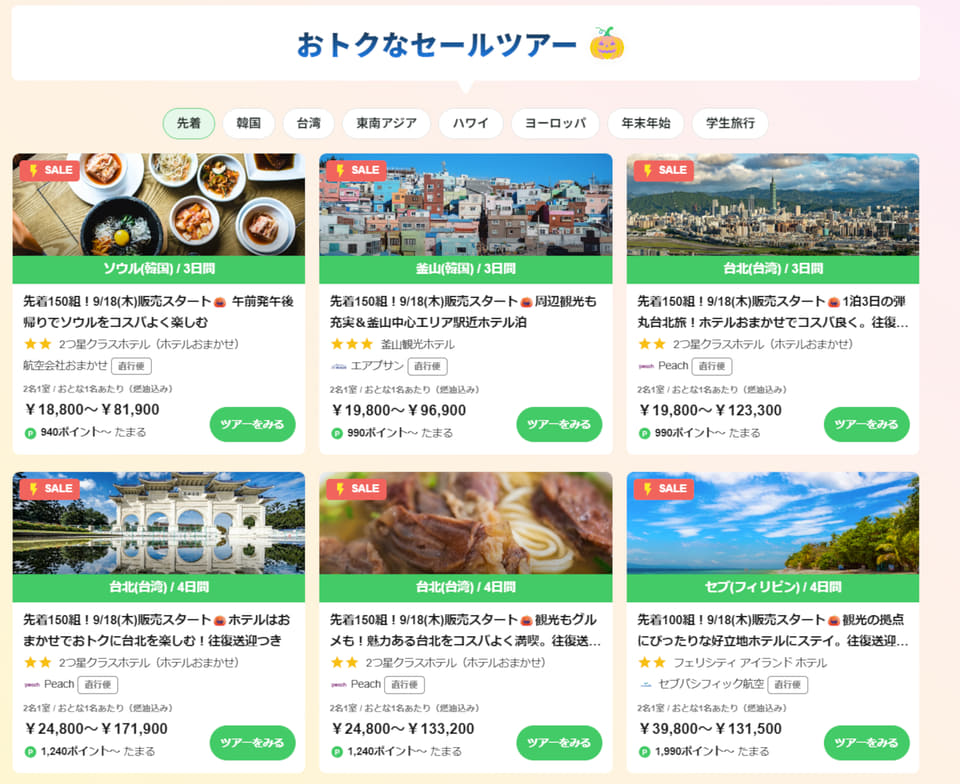Select the 学生旅行 chip

pyautogui.click(x=730, y=124)
